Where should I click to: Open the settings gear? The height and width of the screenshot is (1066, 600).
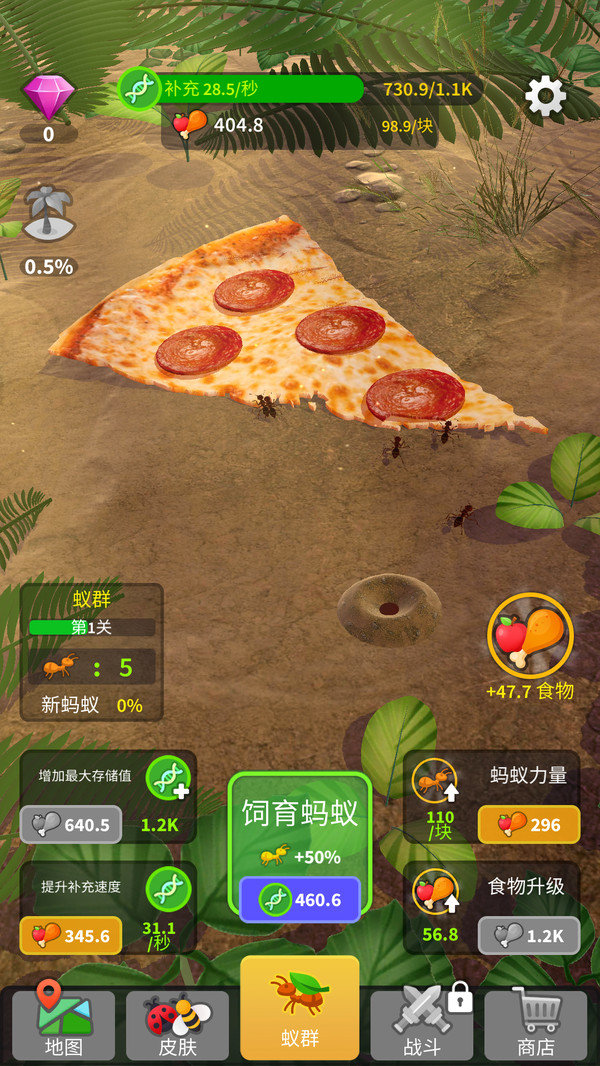tap(545, 97)
